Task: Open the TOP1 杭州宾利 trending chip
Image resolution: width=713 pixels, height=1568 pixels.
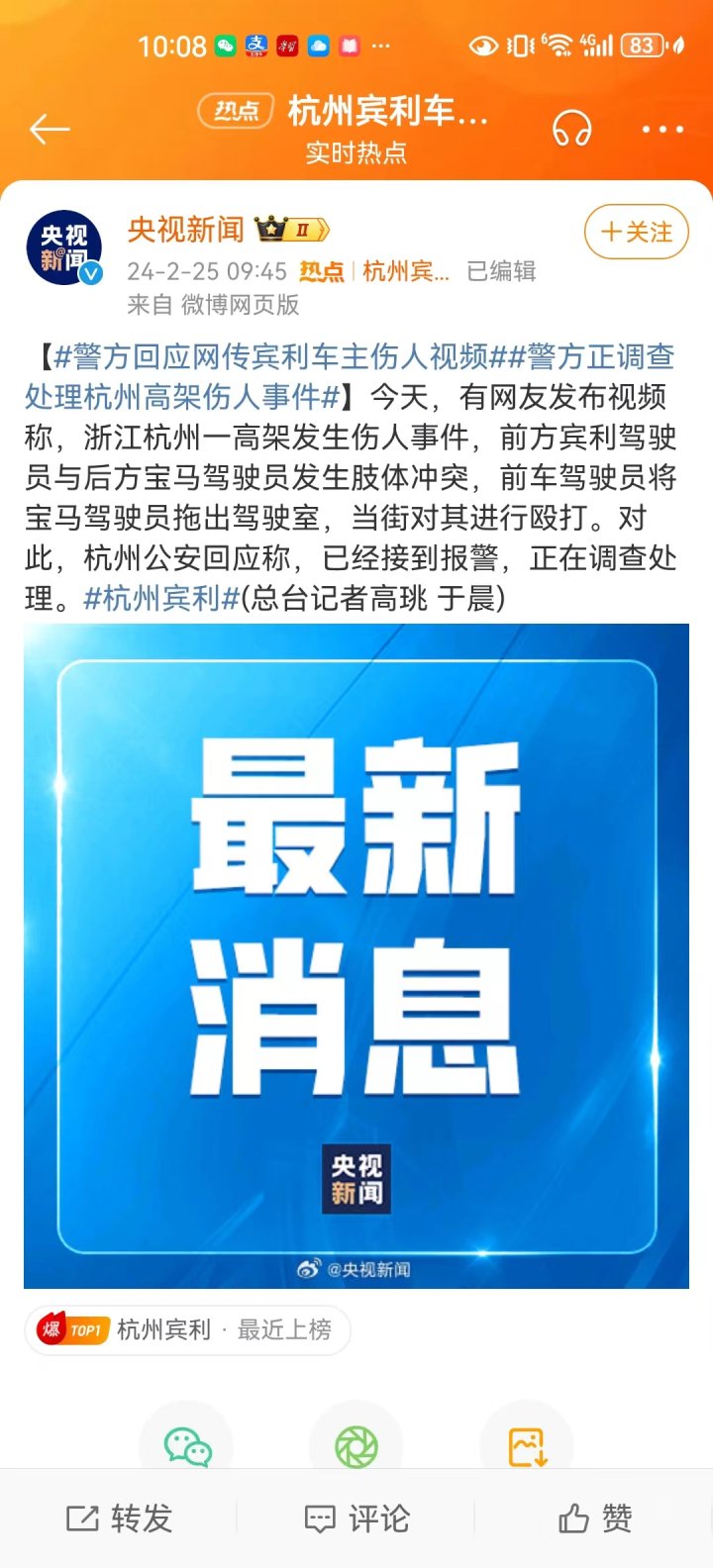Action: pyautogui.click(x=187, y=1329)
